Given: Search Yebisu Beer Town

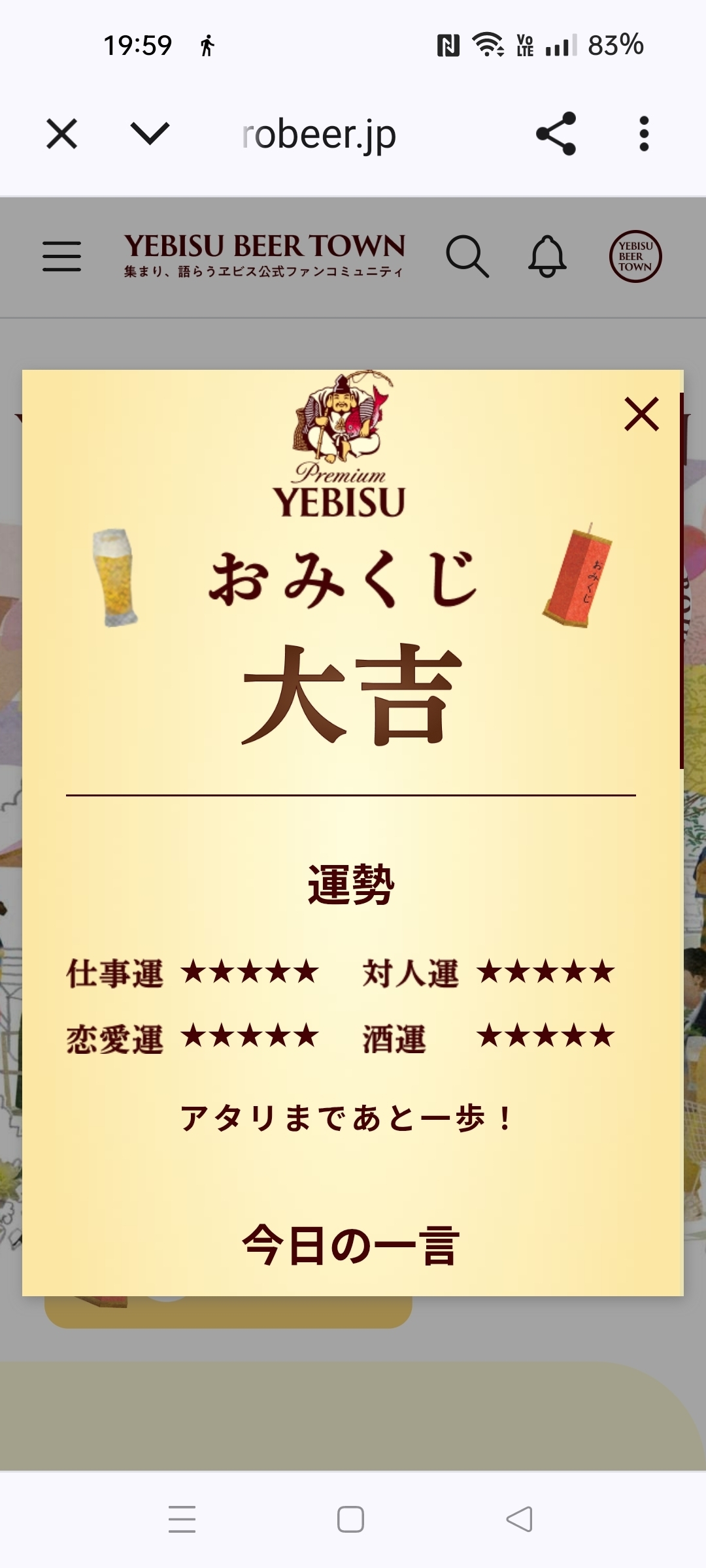Looking at the screenshot, I should [467, 256].
